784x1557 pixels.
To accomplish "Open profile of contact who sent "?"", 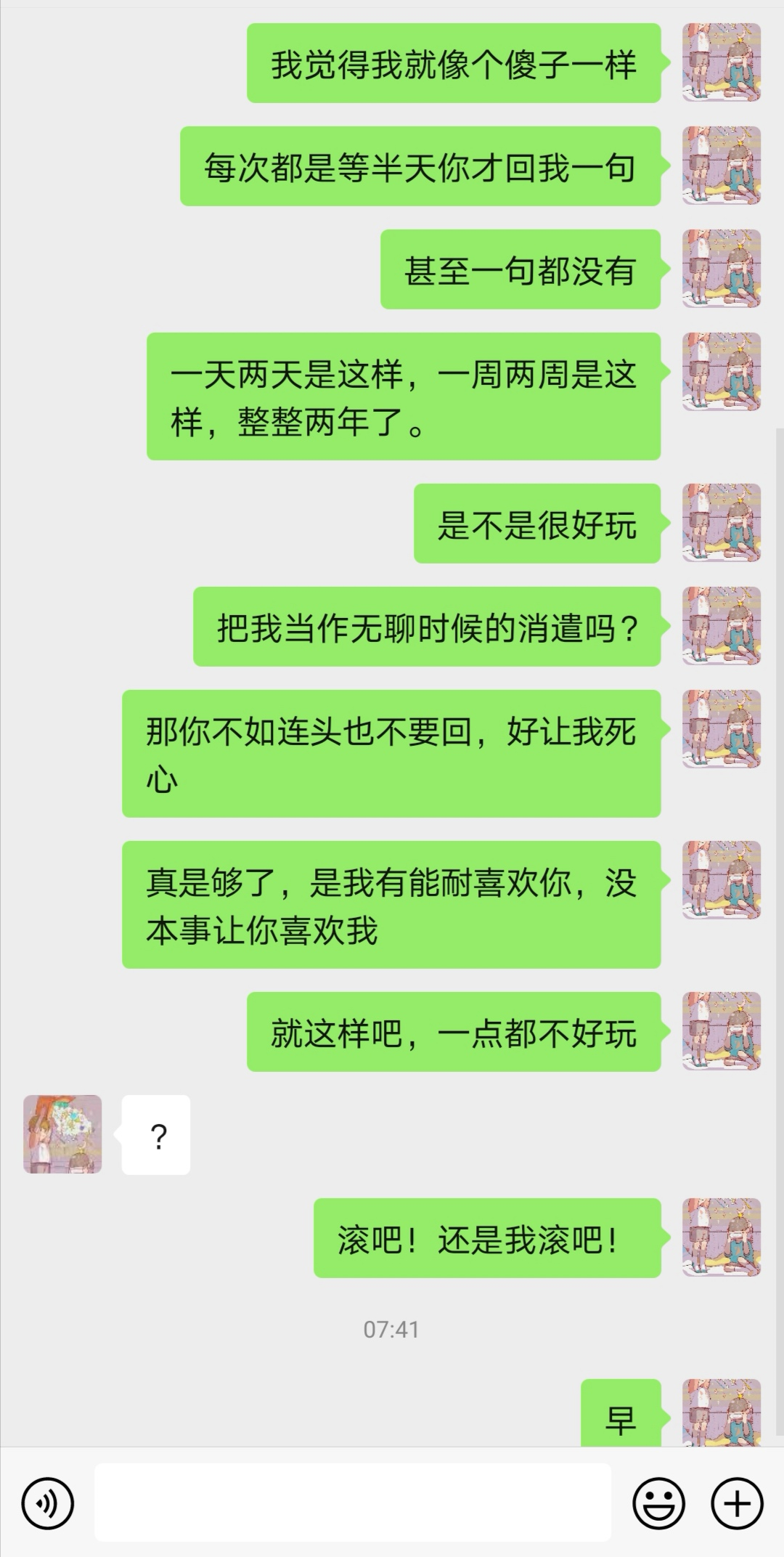I will coord(62,1134).
